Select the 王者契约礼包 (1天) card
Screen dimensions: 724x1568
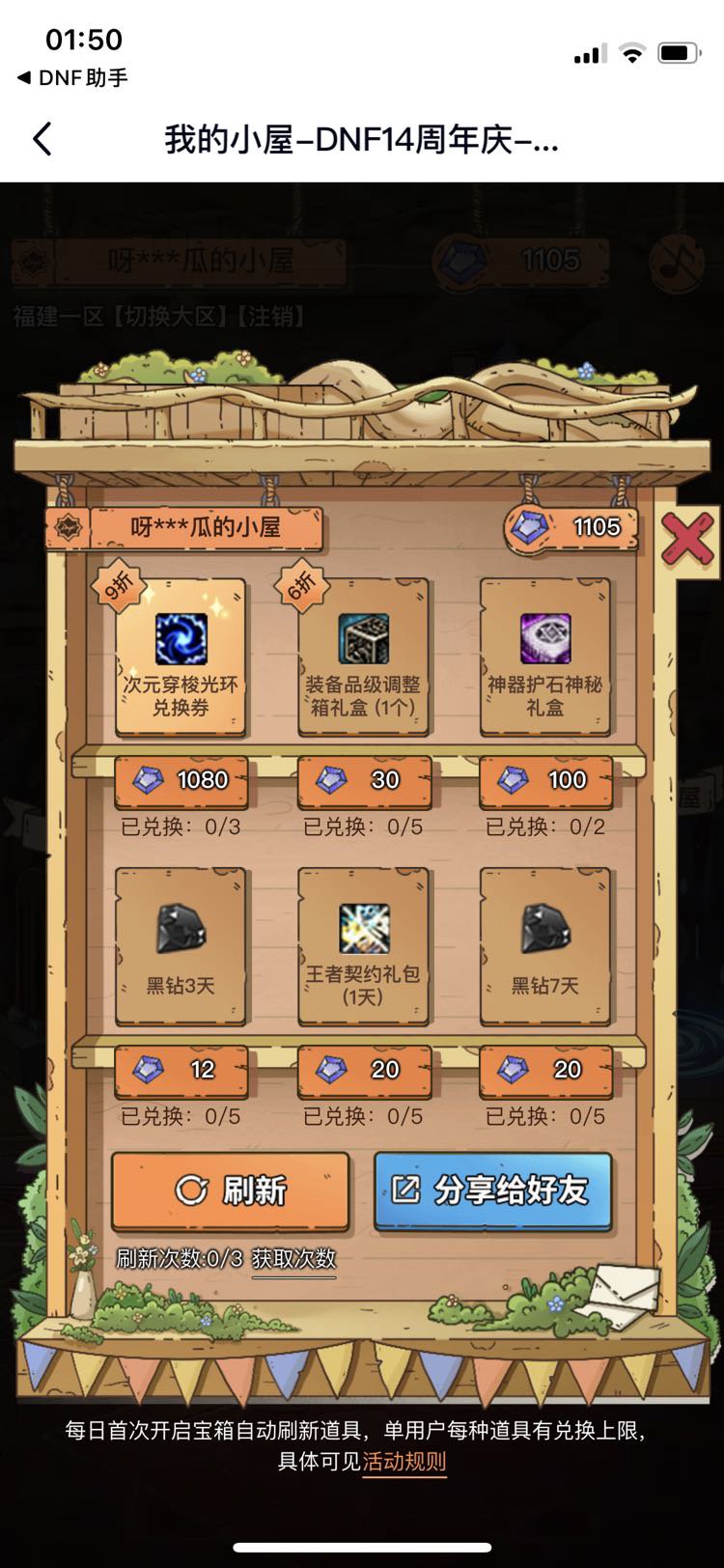point(363,946)
